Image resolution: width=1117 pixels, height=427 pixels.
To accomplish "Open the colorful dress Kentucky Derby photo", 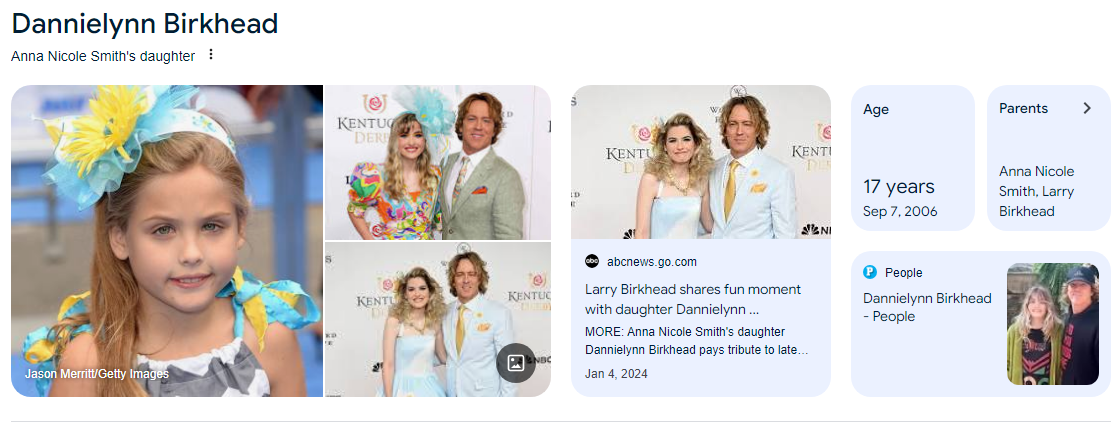I will tap(437, 162).
